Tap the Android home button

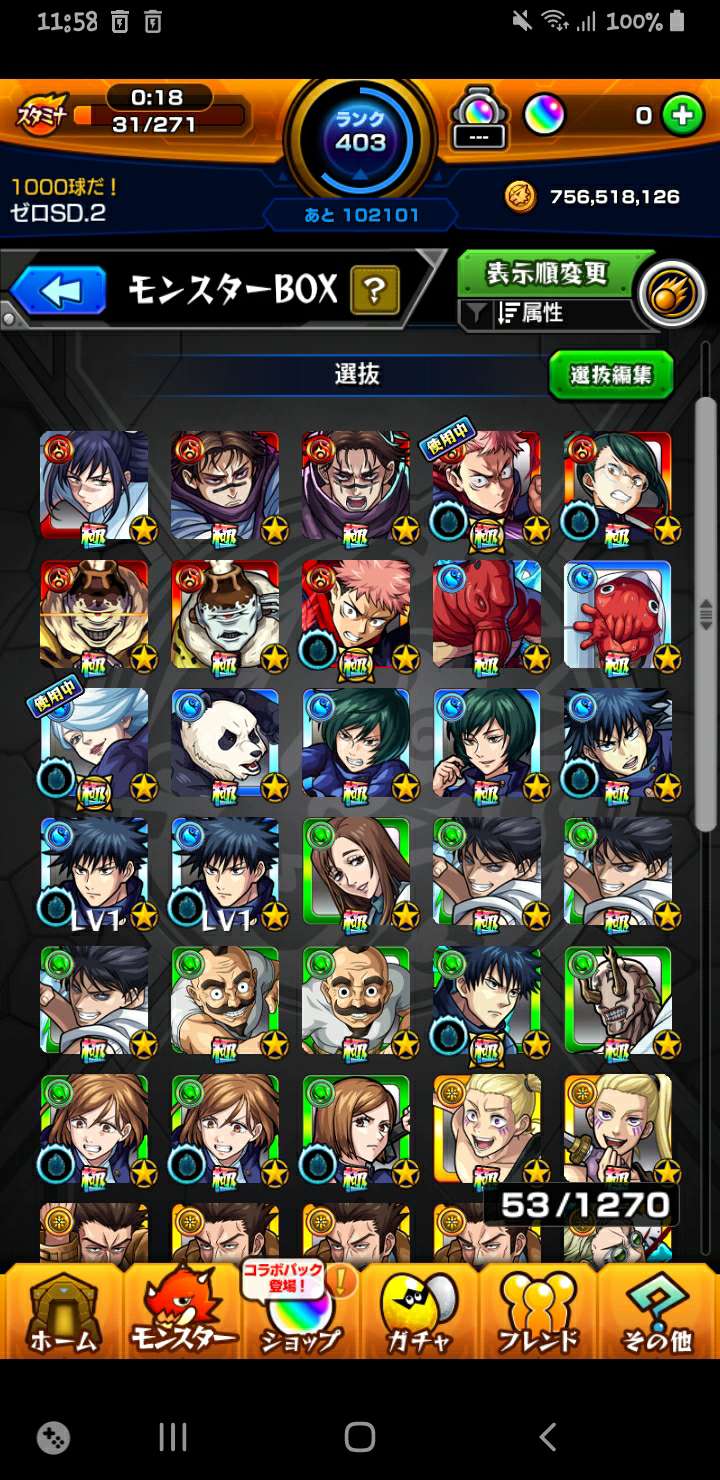(359, 1437)
